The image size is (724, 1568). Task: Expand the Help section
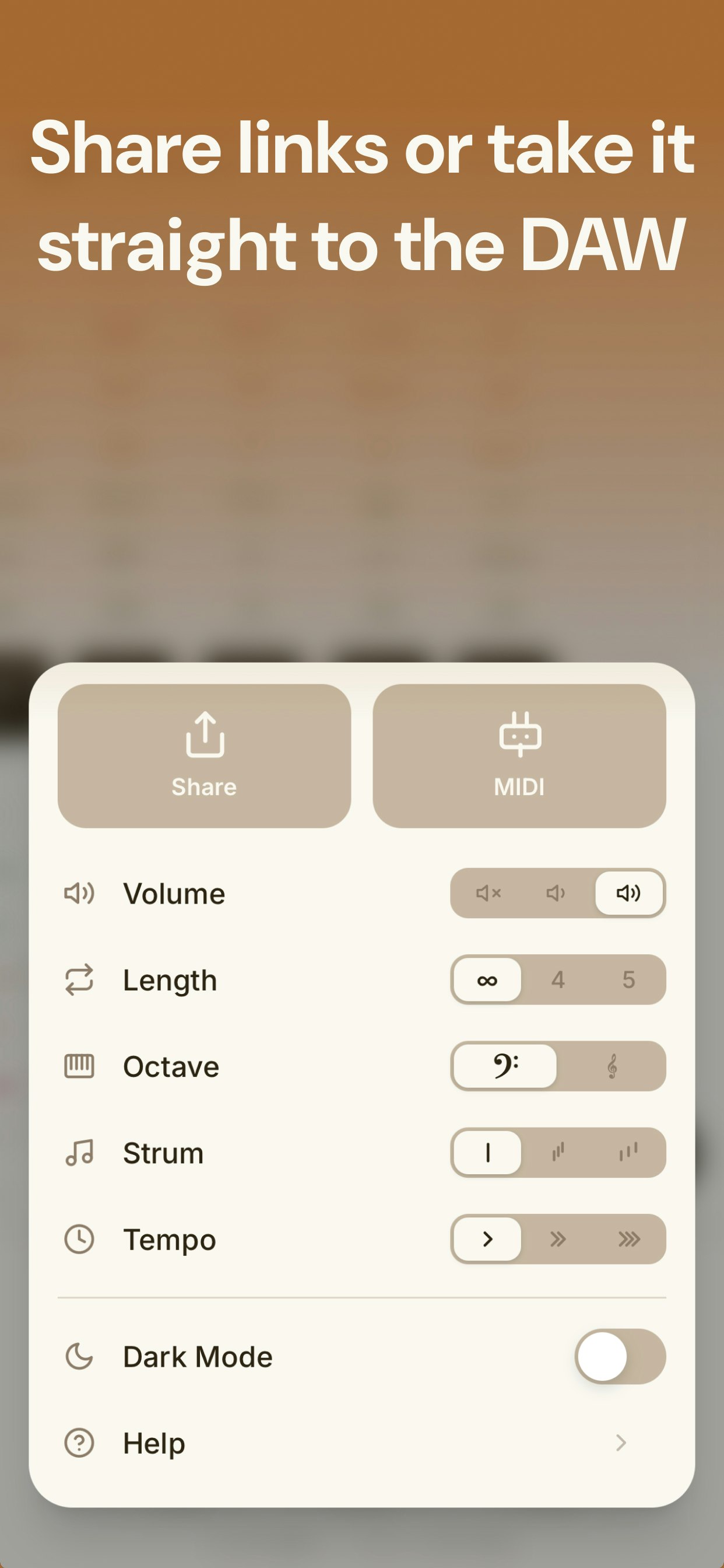pos(620,1443)
